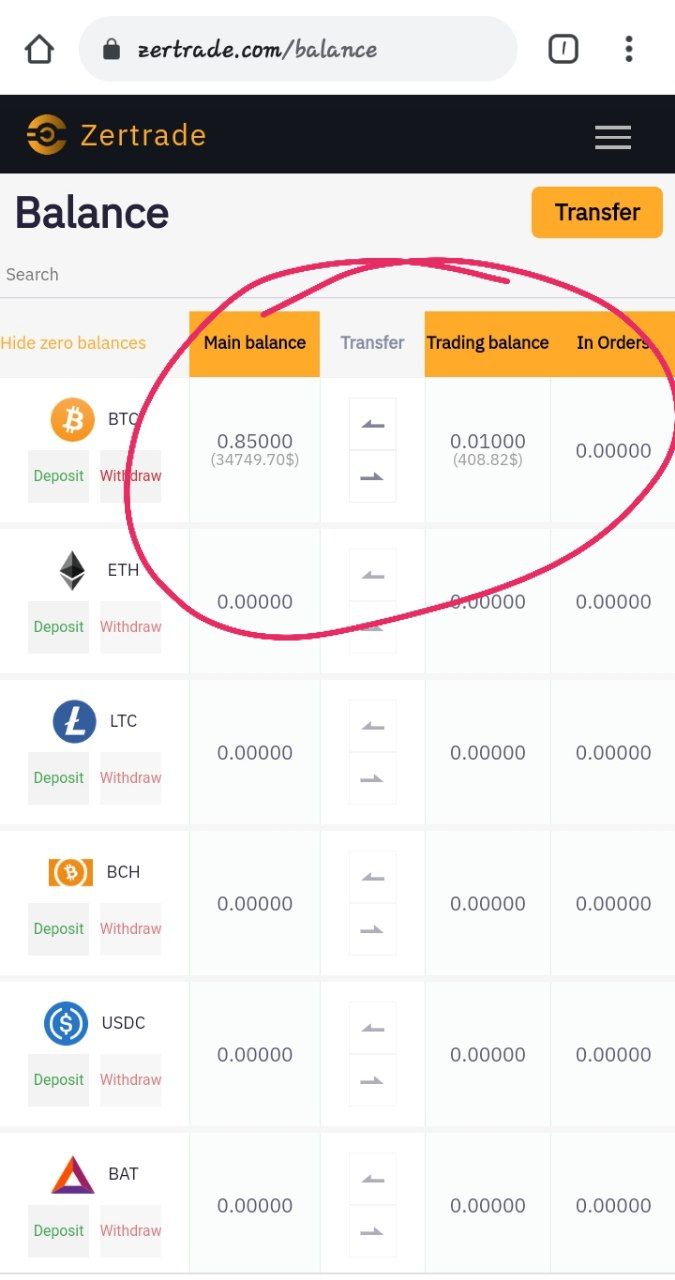Withdraw LTC
The width and height of the screenshot is (675, 1280).
click(x=130, y=778)
